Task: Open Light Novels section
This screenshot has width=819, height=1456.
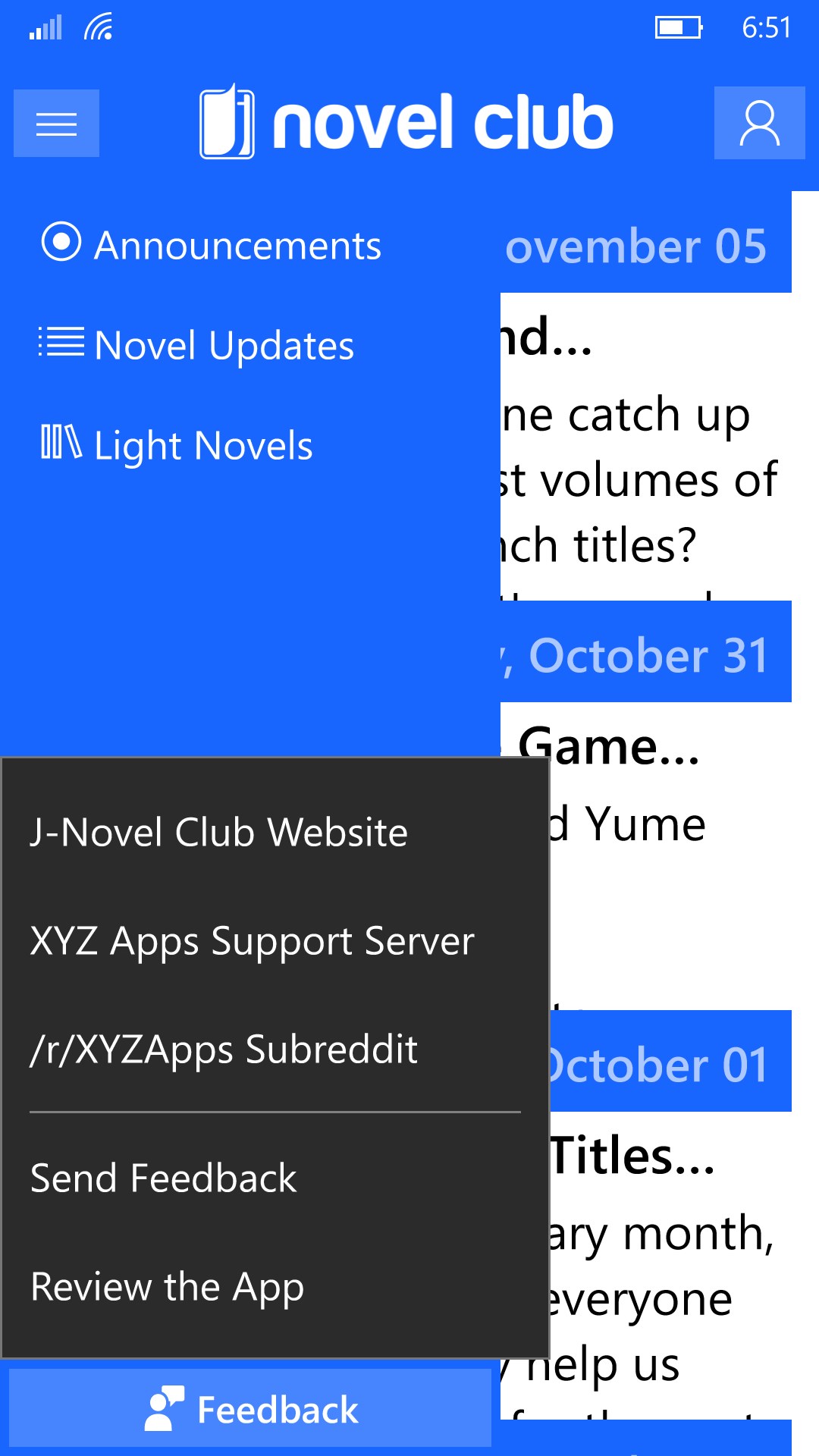Action: tap(177, 444)
